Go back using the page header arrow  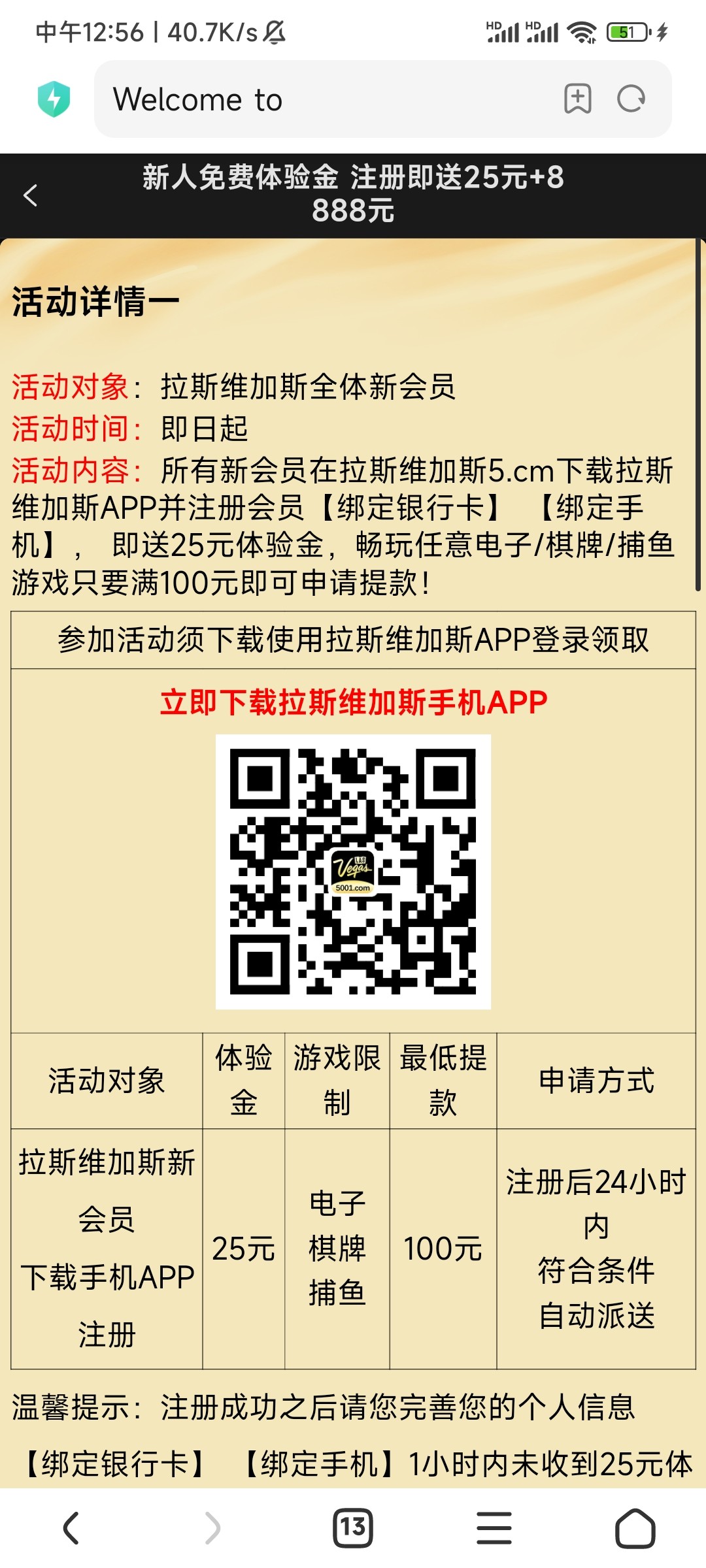[31, 195]
